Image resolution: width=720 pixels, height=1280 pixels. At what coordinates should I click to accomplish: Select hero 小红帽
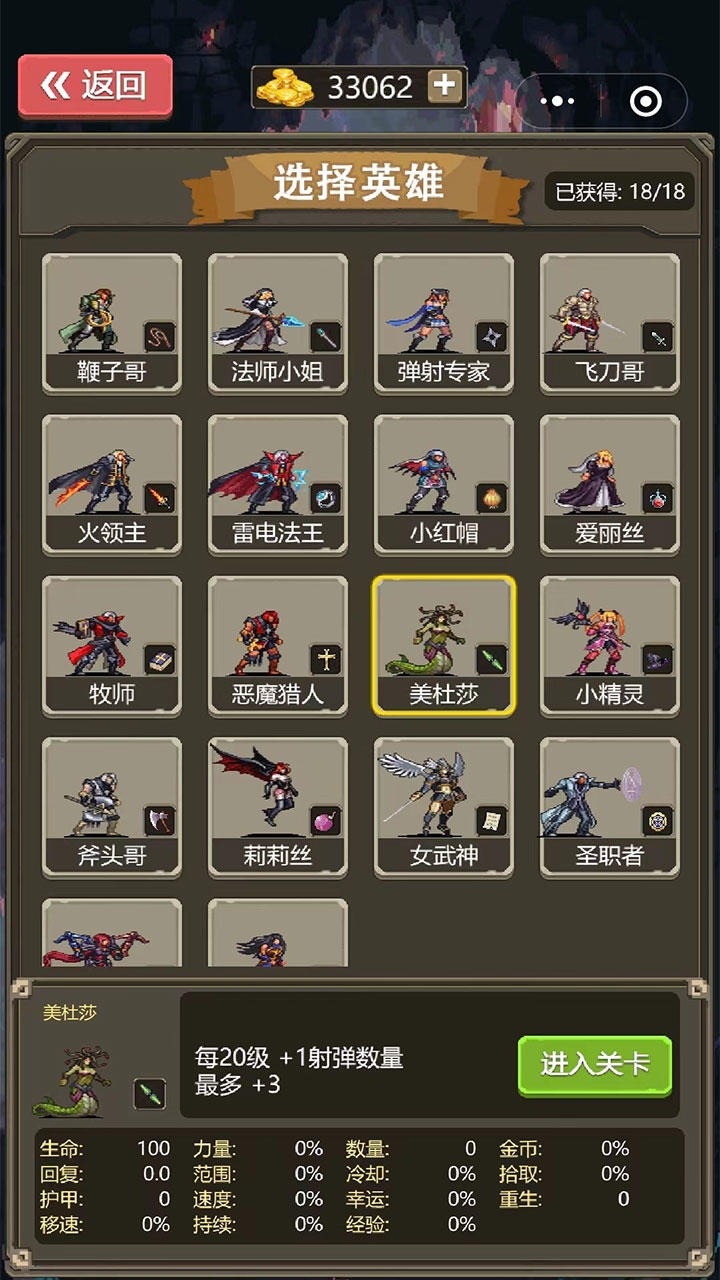click(444, 484)
